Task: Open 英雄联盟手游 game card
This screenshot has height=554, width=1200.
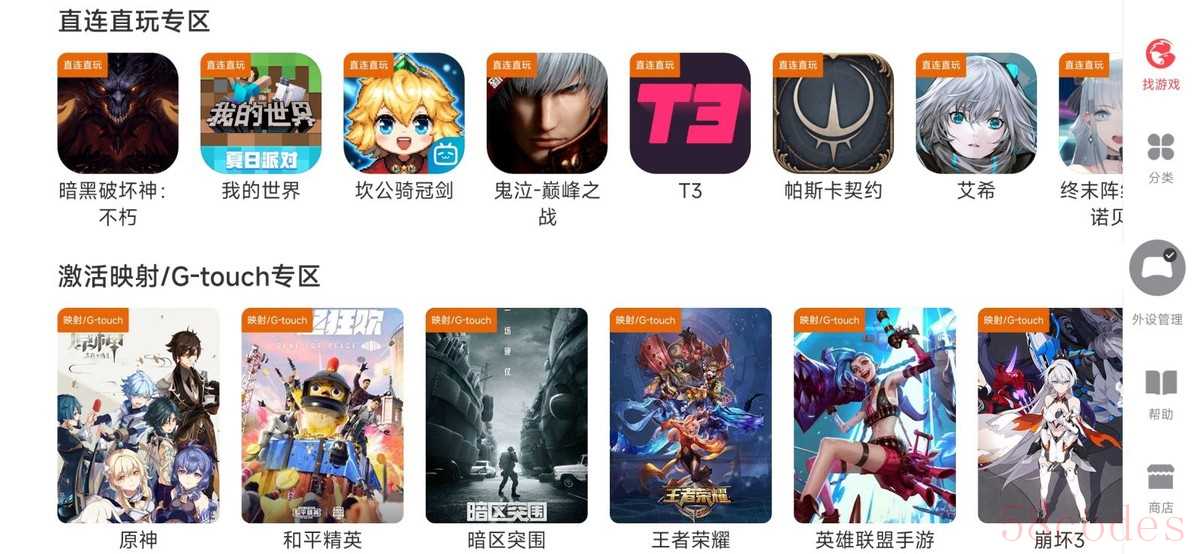Action: [x=874, y=415]
